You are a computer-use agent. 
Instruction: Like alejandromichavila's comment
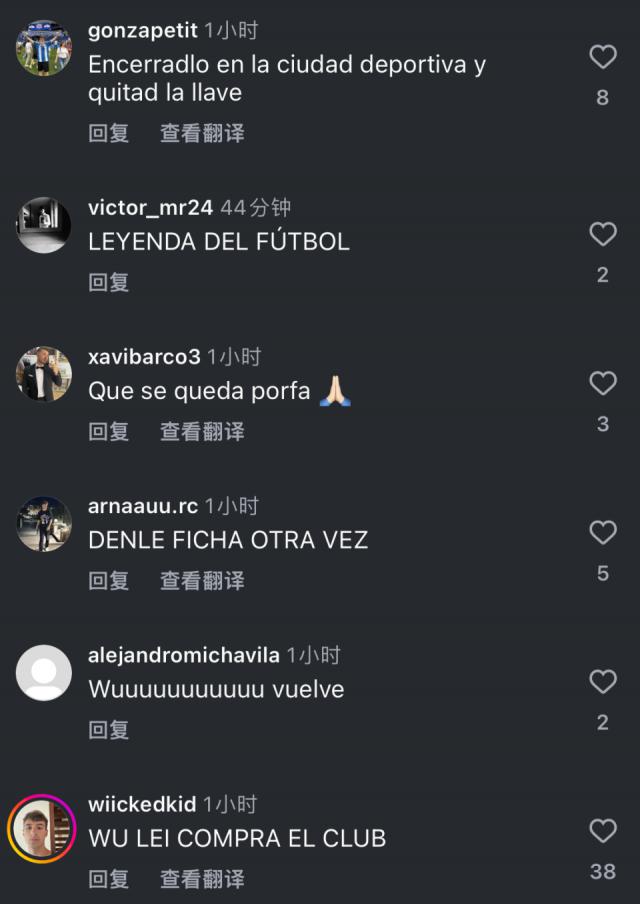[602, 682]
